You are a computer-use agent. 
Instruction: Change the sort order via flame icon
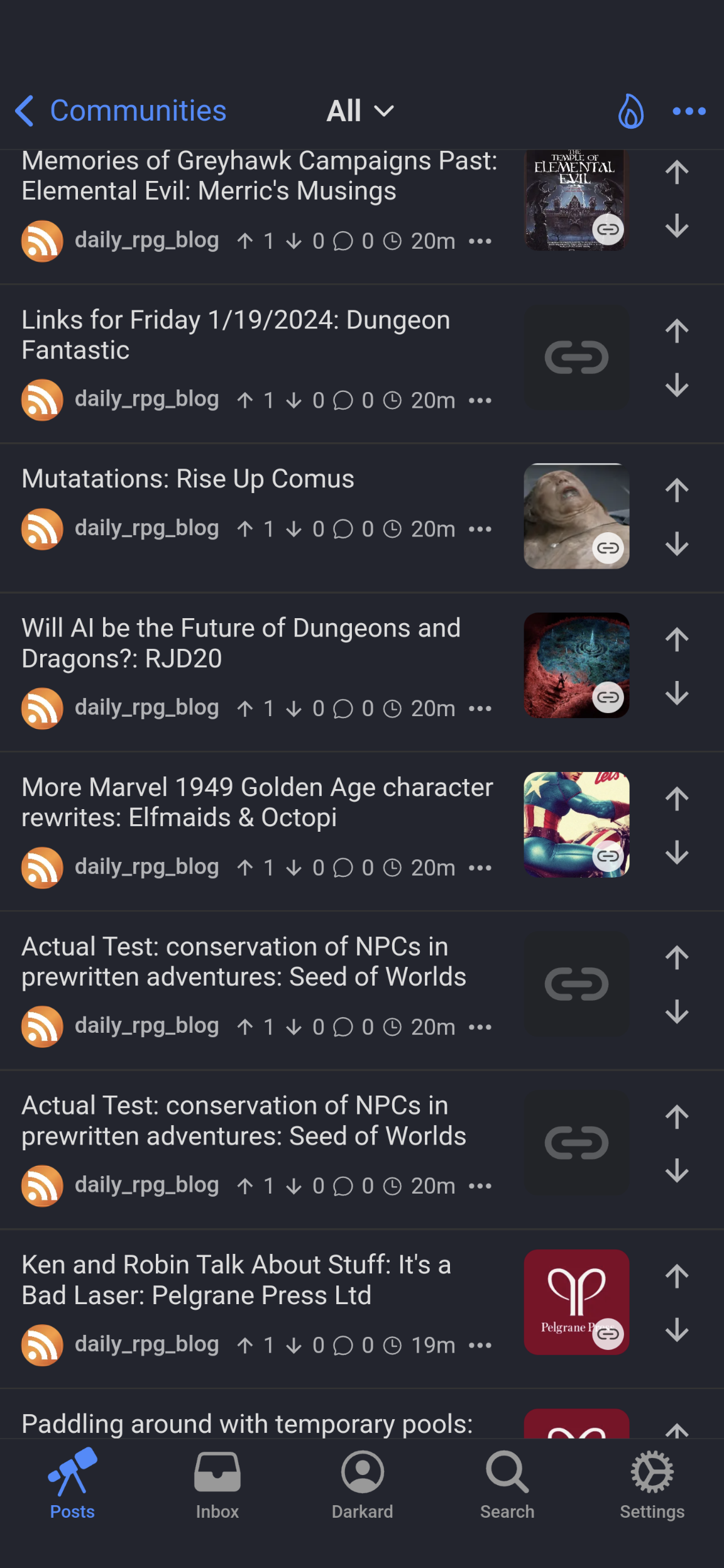[630, 111]
